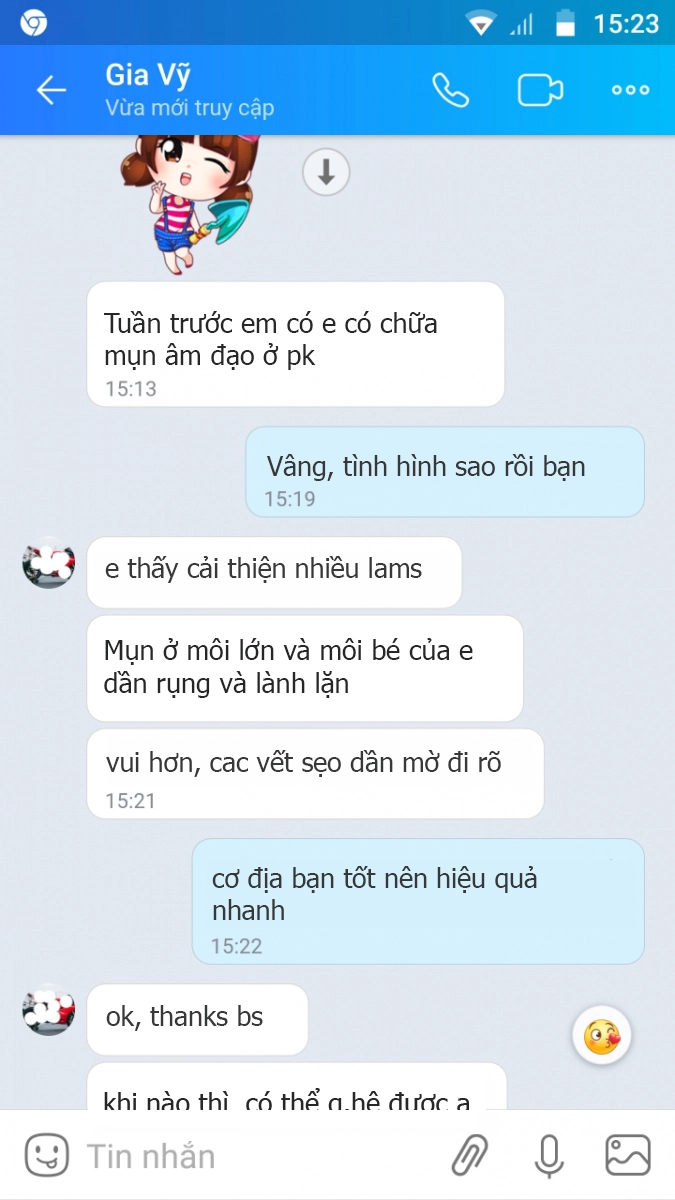Start a voice call with Gia Vỹ
This screenshot has height=1200, width=675.
[450, 90]
